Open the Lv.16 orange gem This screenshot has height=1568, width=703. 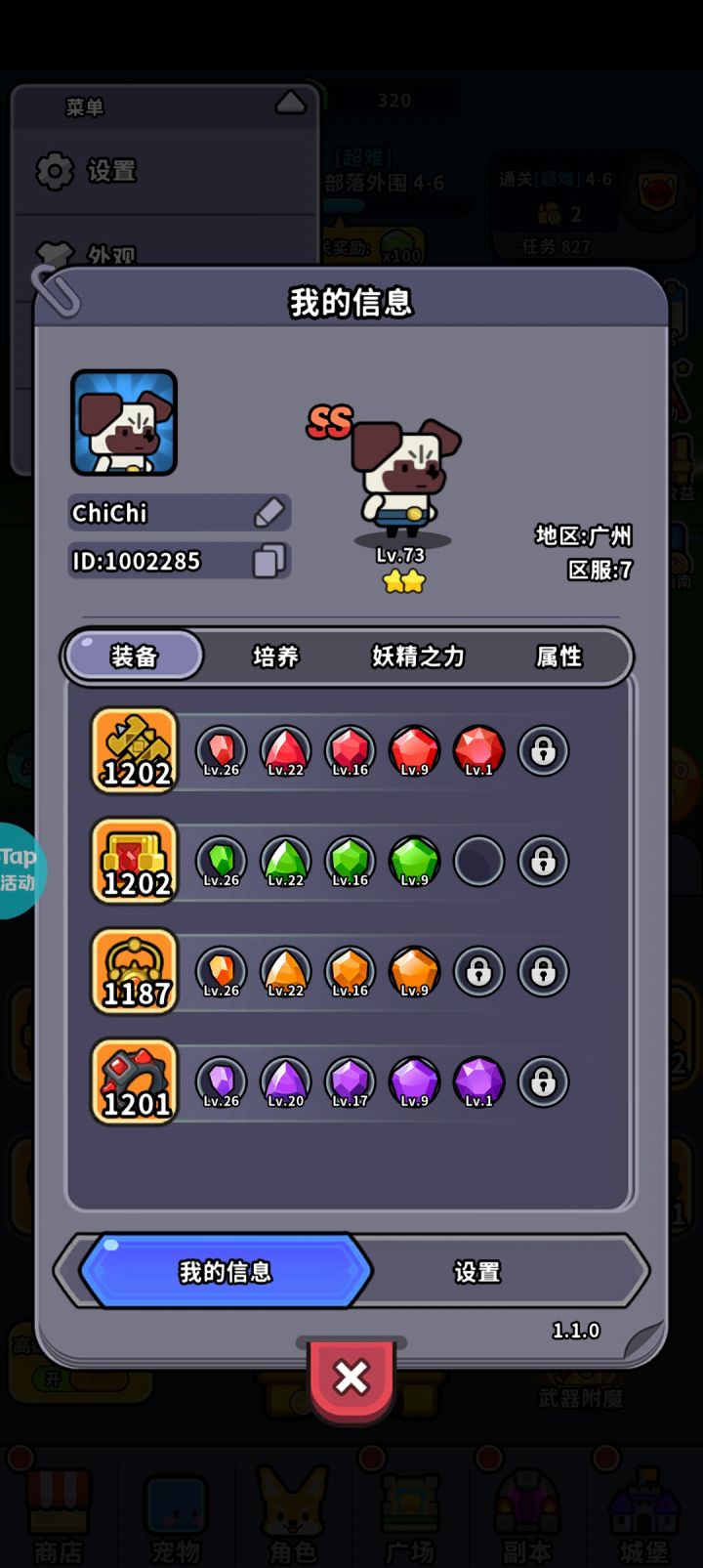pyautogui.click(x=350, y=972)
